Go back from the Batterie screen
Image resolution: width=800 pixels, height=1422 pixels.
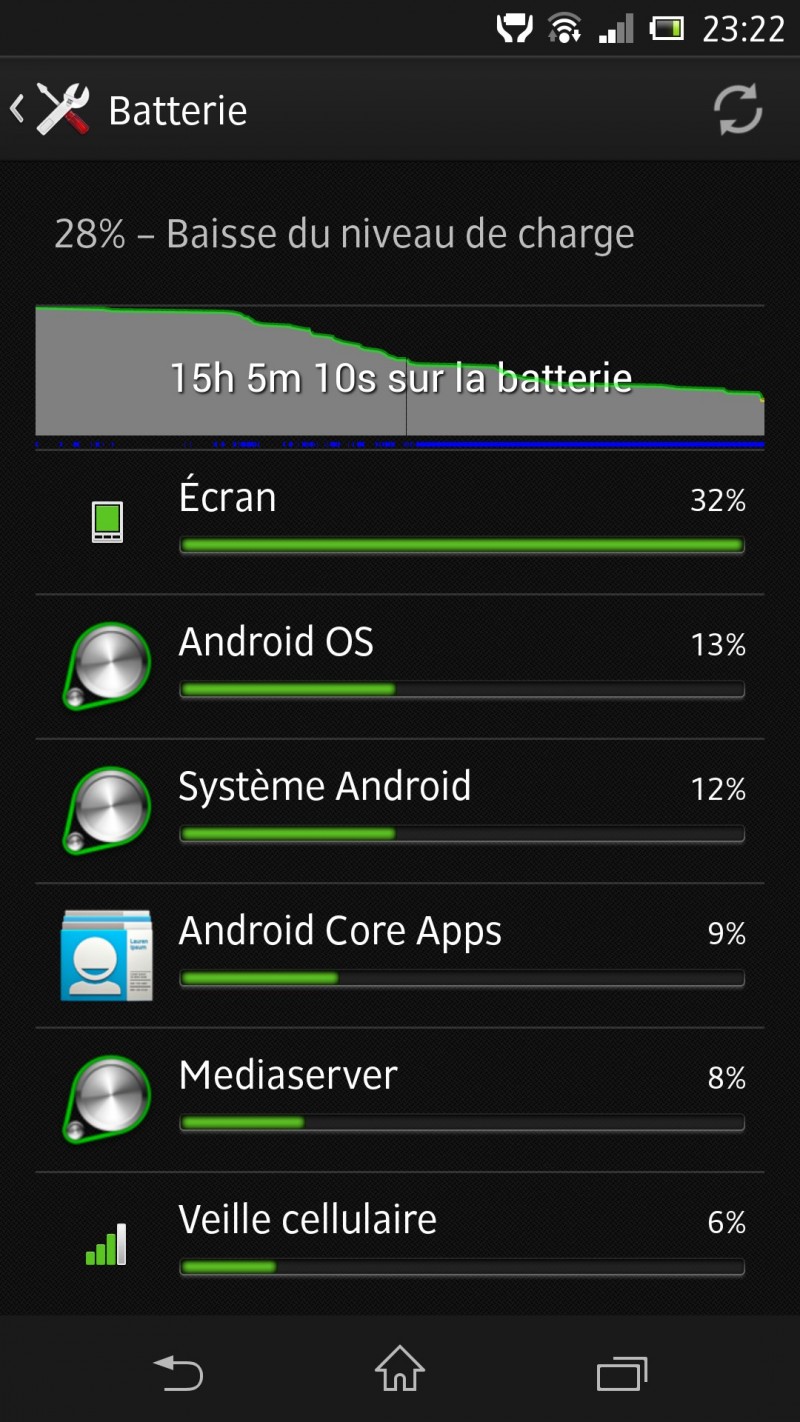point(50,109)
